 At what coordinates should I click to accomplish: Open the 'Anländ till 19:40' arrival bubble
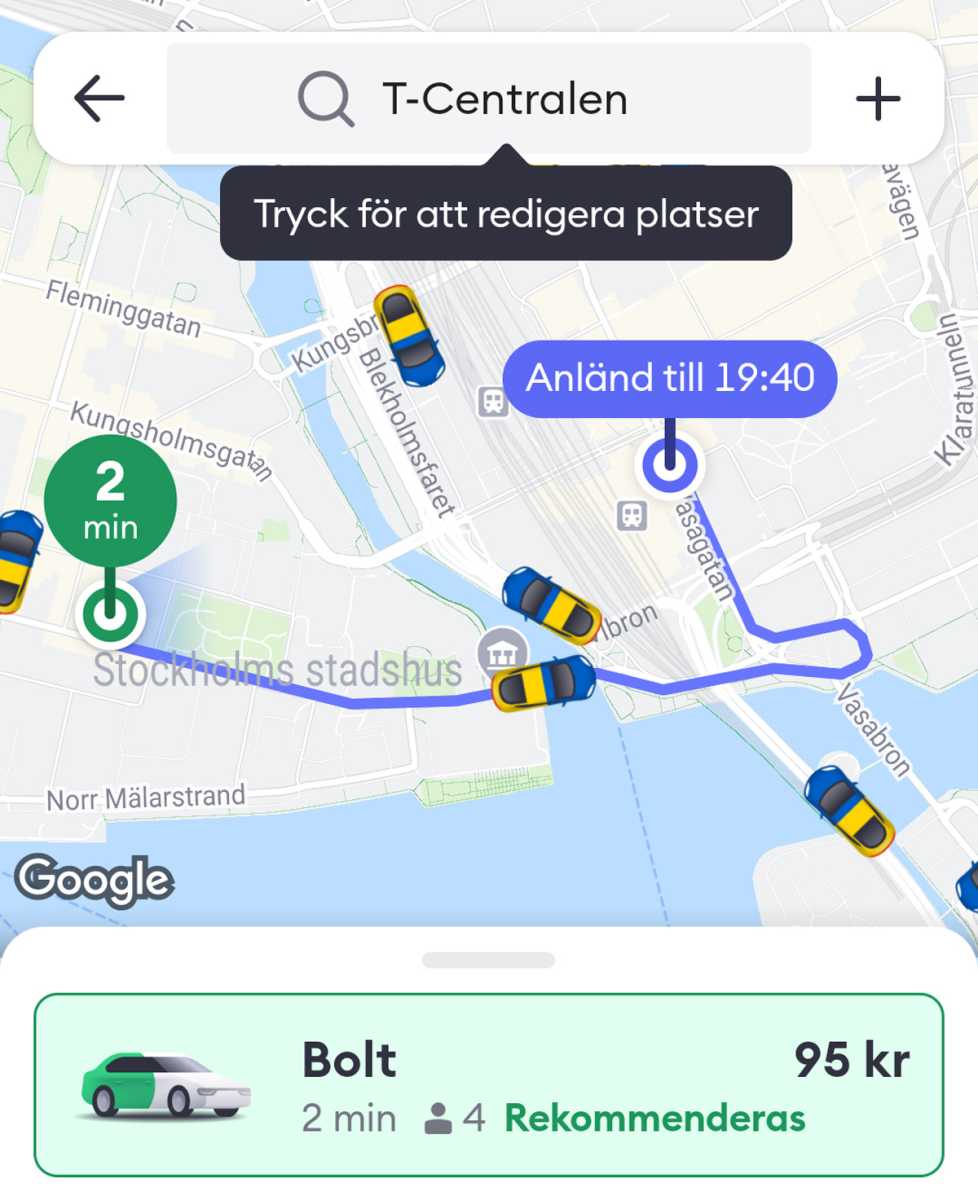(671, 378)
